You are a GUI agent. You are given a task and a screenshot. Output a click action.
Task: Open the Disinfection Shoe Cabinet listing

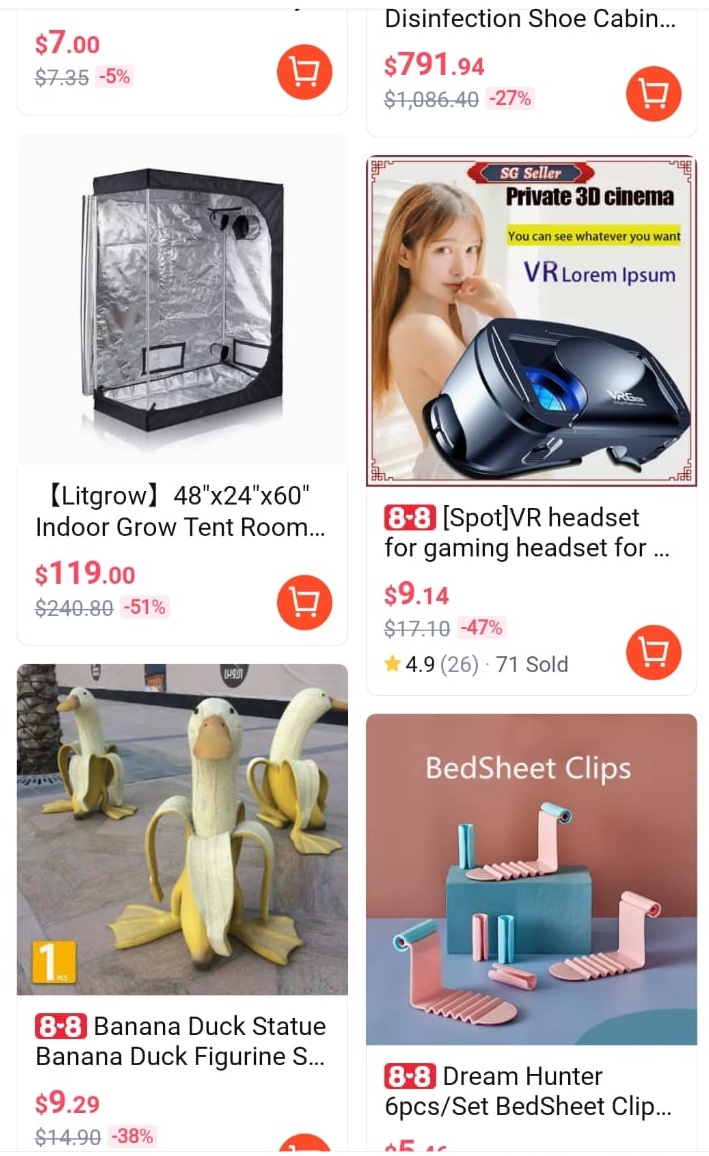tap(531, 69)
